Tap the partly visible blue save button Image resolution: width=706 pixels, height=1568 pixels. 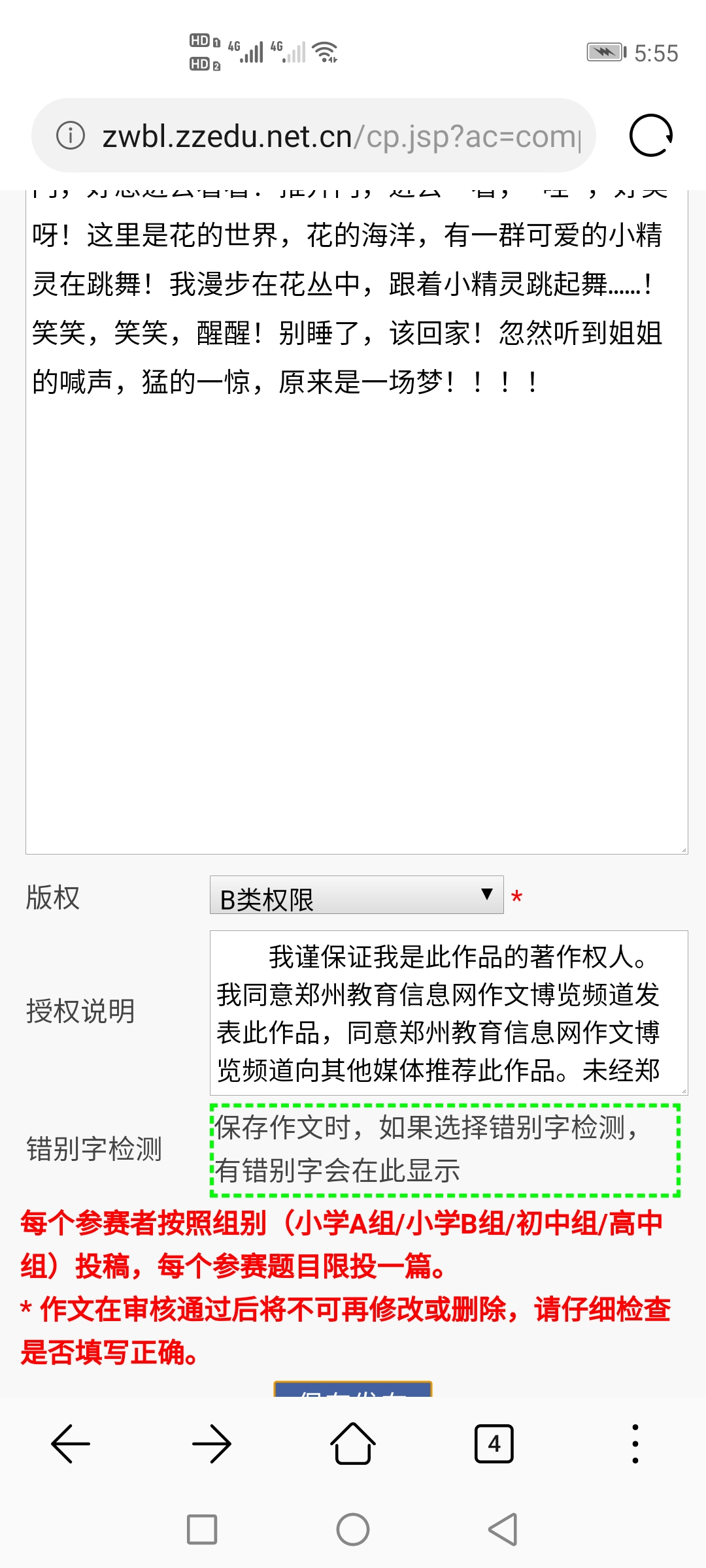[353, 1389]
